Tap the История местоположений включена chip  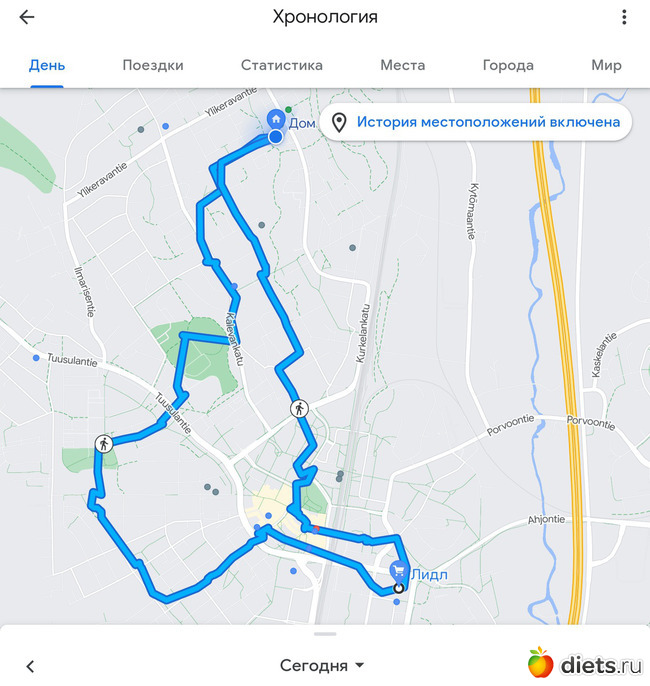tap(476, 123)
